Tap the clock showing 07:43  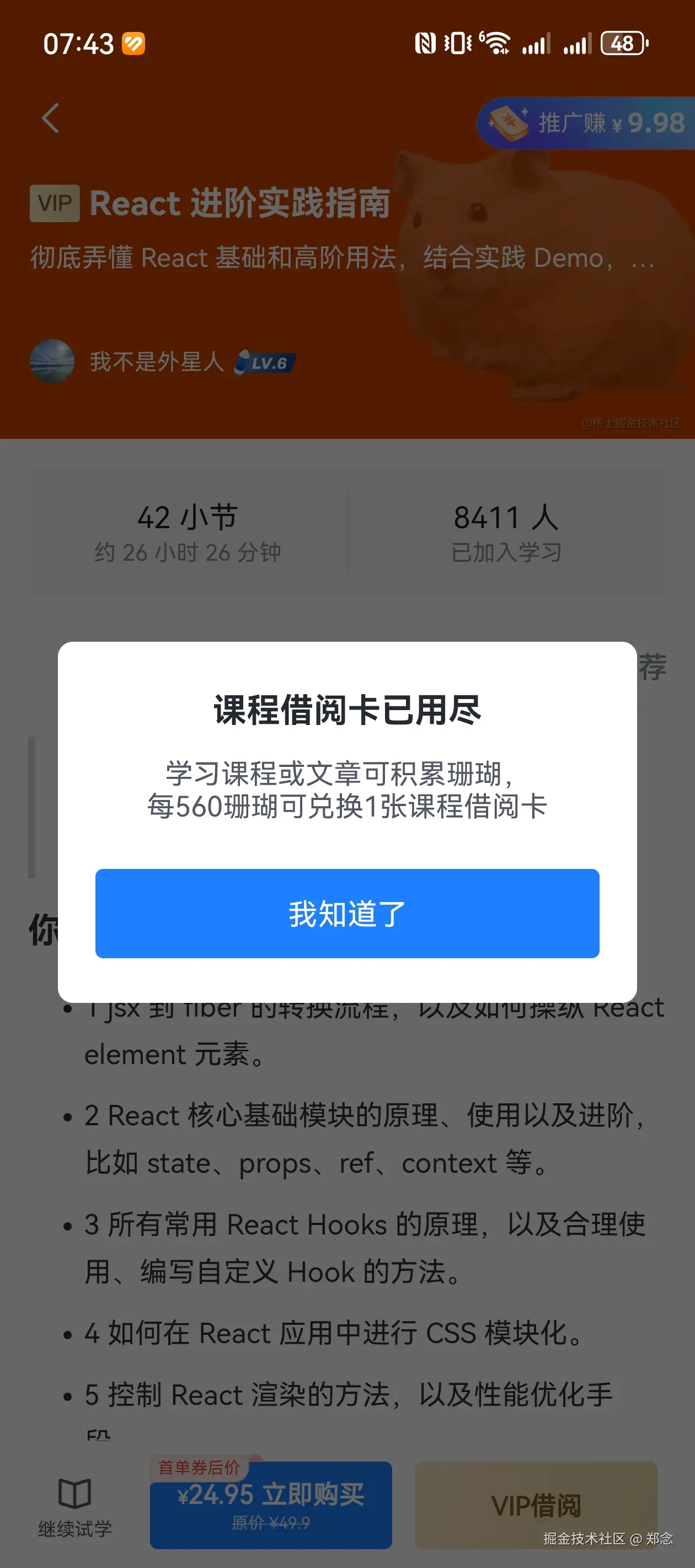tap(78, 43)
